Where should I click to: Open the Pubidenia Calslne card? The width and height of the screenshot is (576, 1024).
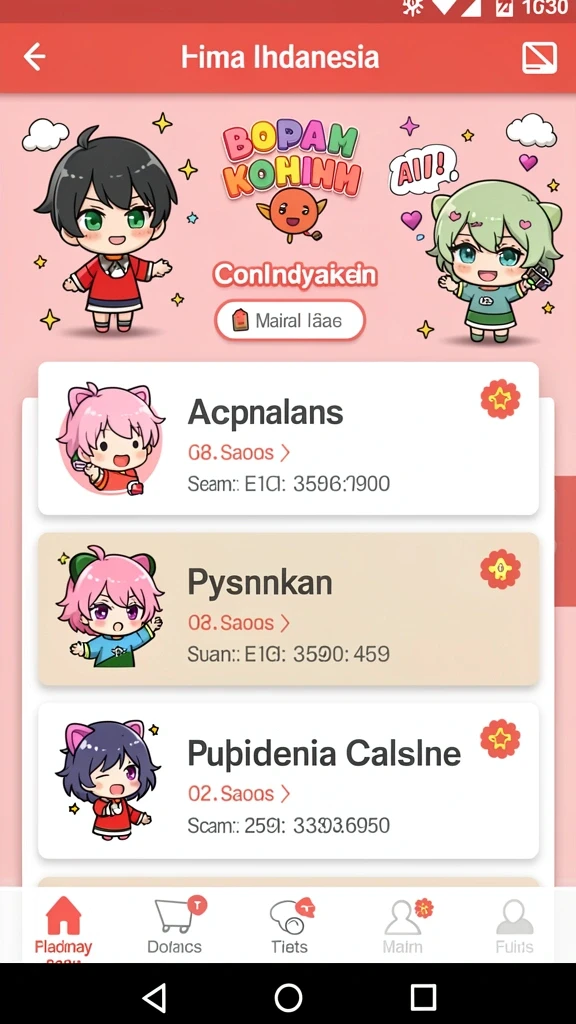(288, 780)
